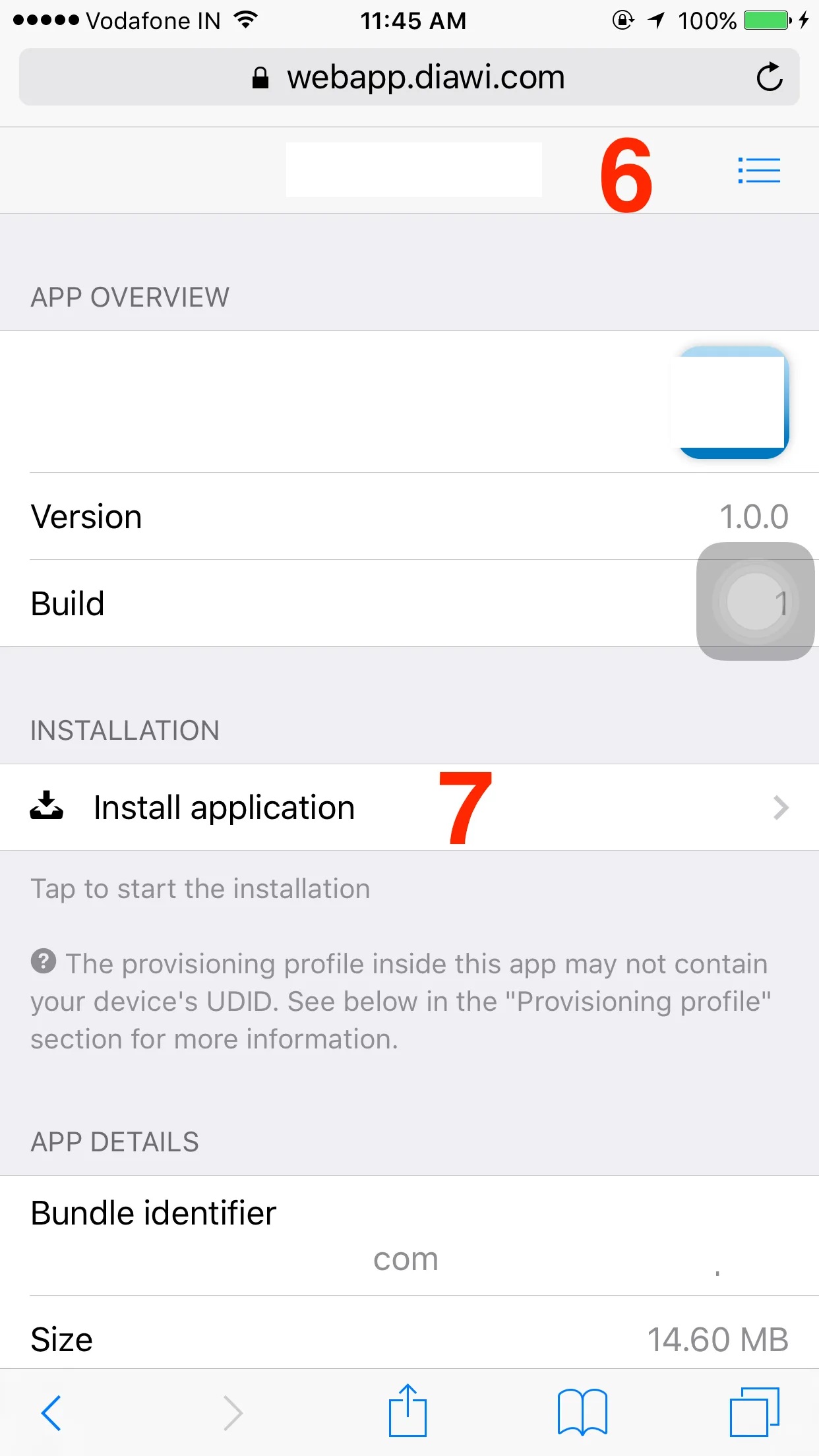The image size is (819, 1456).
Task: Open the Safari share sheet
Action: (x=408, y=1411)
